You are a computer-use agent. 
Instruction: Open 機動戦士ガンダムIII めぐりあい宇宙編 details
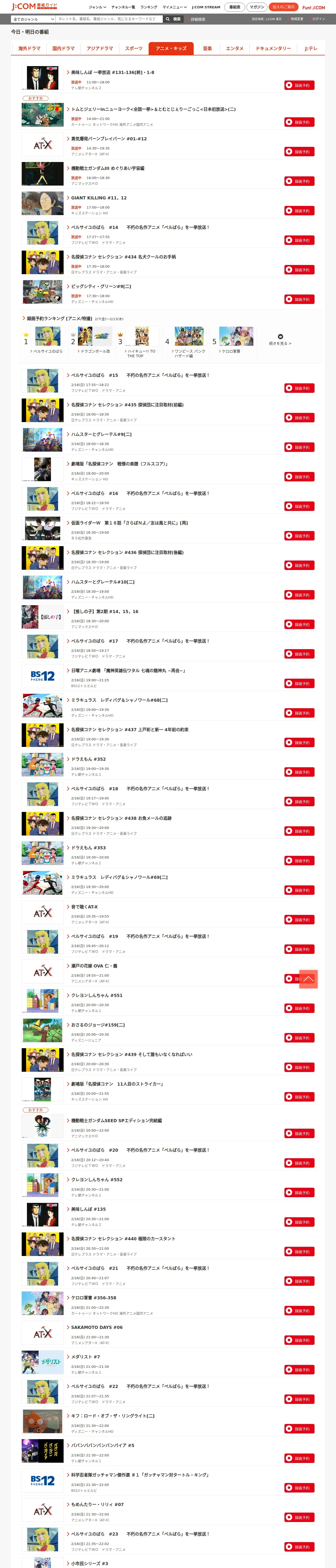click(x=107, y=169)
